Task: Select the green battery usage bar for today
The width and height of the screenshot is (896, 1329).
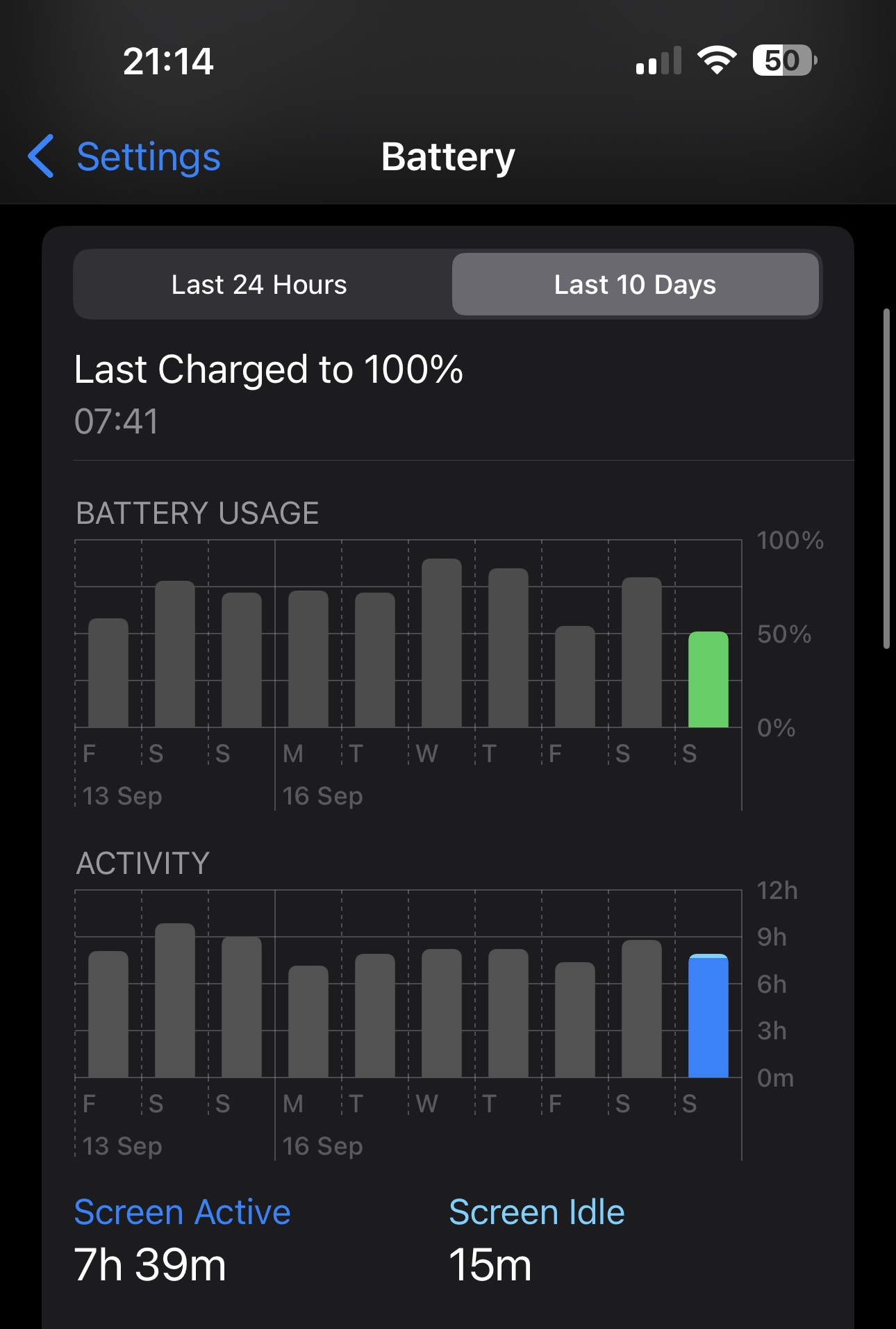Action: pyautogui.click(x=708, y=679)
